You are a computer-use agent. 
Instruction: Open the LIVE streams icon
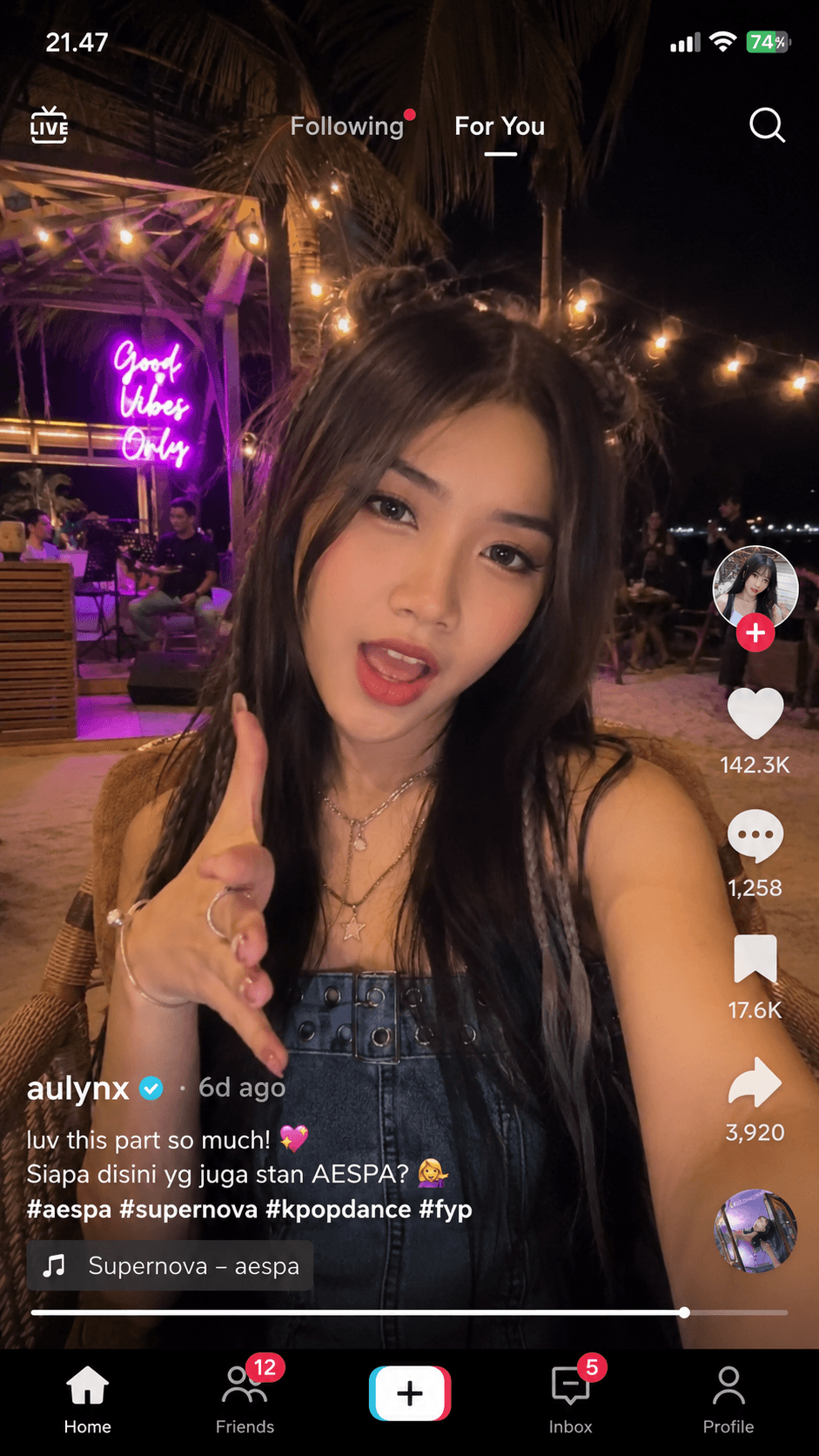pyautogui.click(x=49, y=125)
